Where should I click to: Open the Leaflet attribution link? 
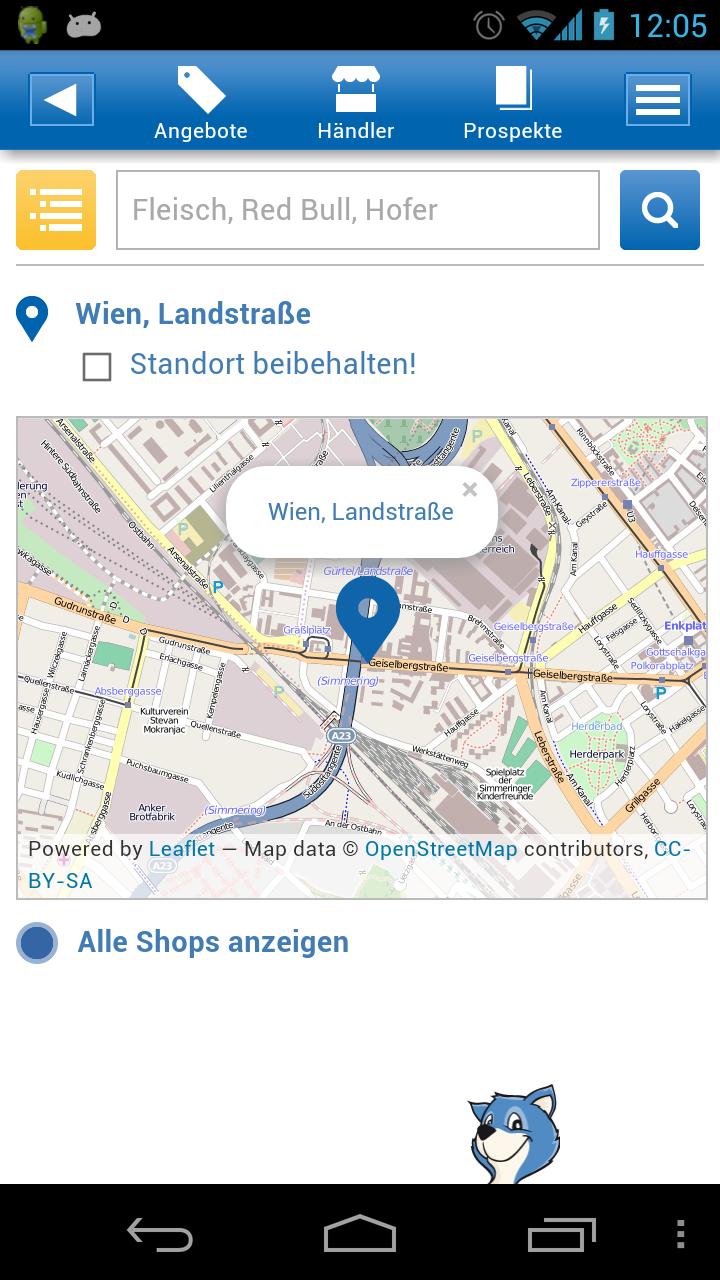pyautogui.click(x=182, y=849)
